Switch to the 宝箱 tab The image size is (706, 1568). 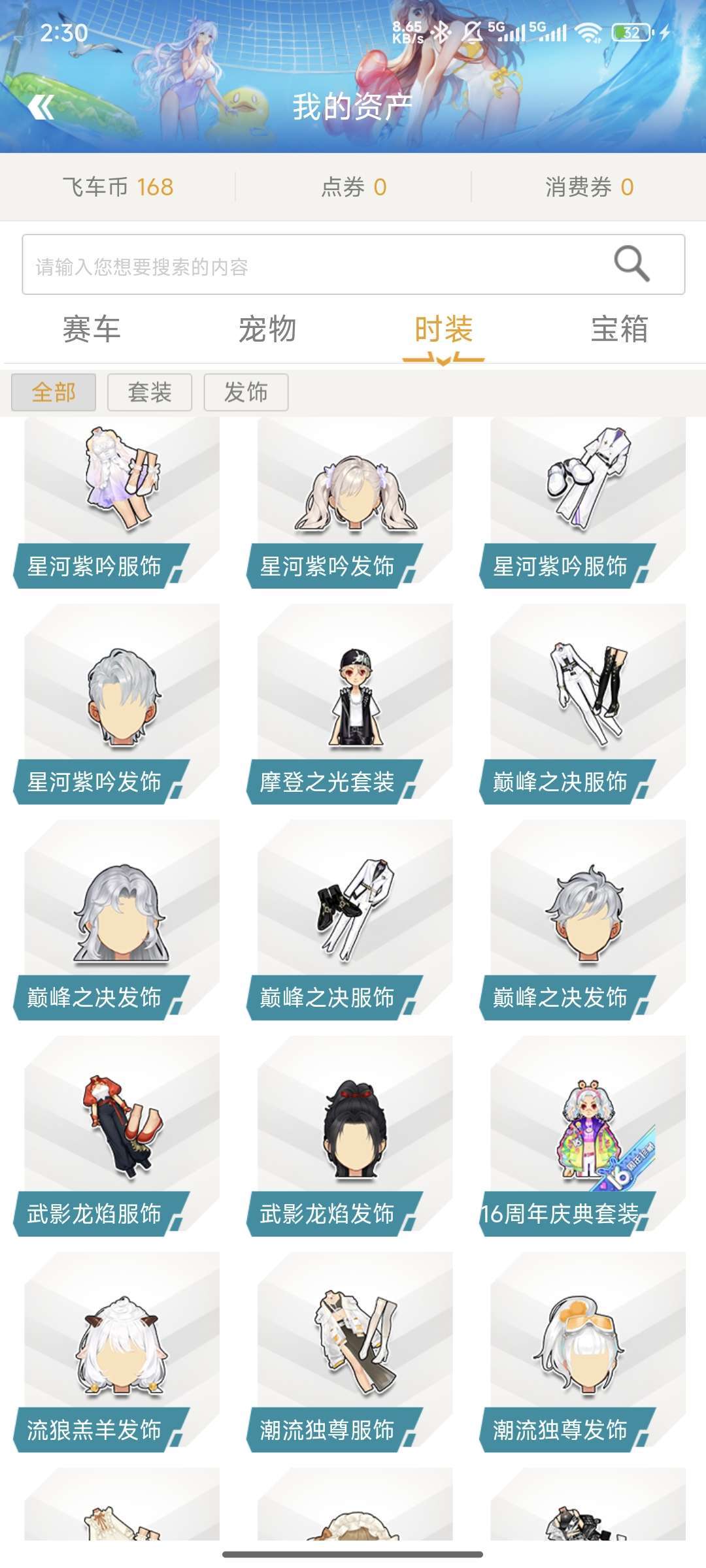tap(619, 329)
